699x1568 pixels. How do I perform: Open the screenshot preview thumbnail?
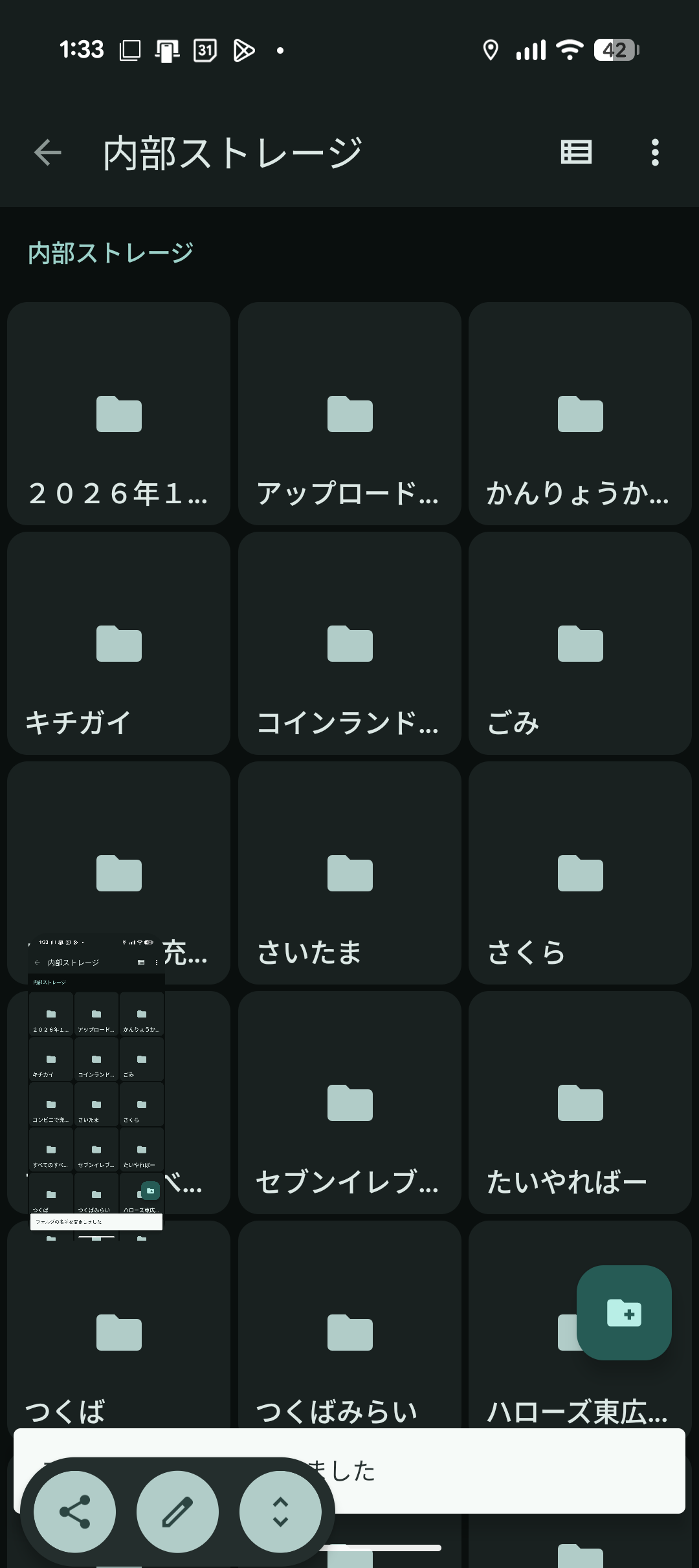point(96,1087)
